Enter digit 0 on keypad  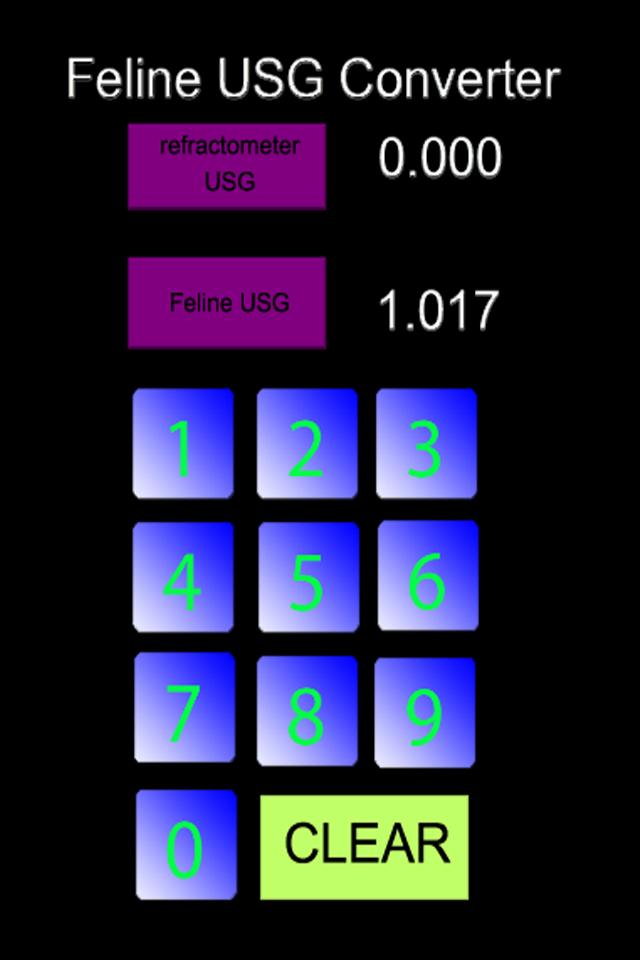click(186, 845)
